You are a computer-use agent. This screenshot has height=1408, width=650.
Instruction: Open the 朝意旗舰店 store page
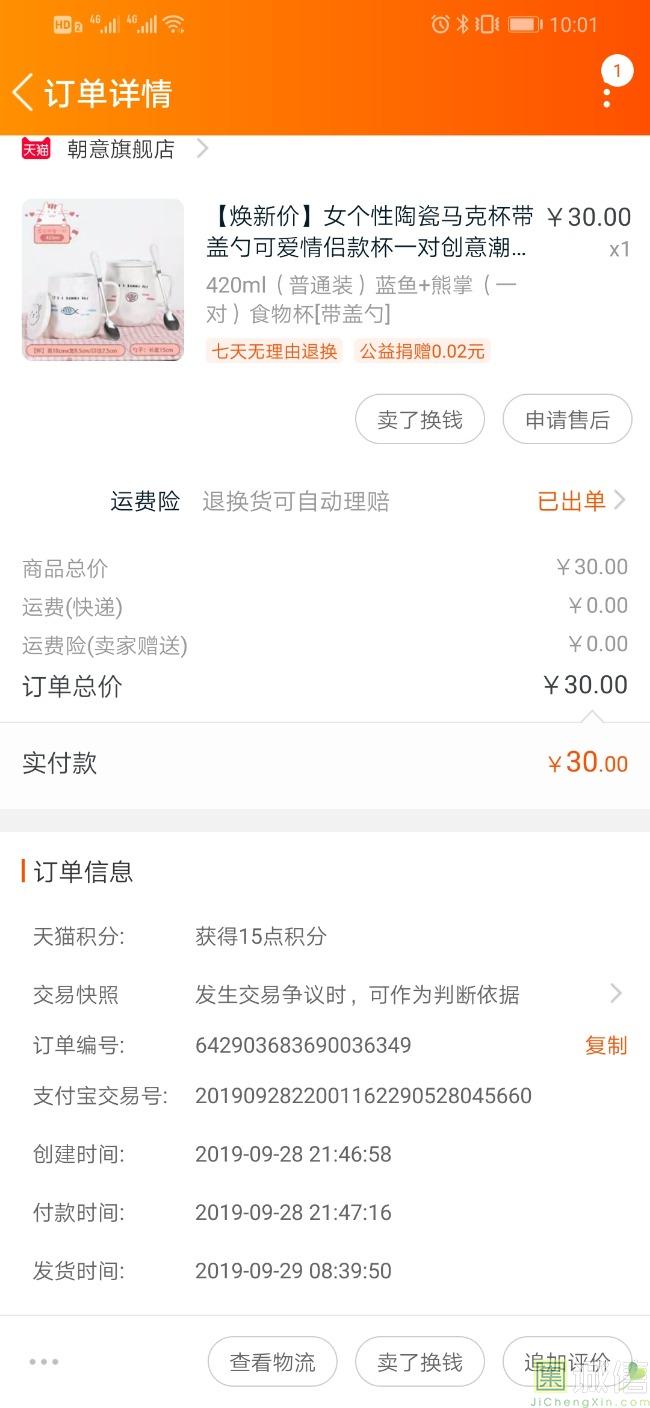(121, 150)
